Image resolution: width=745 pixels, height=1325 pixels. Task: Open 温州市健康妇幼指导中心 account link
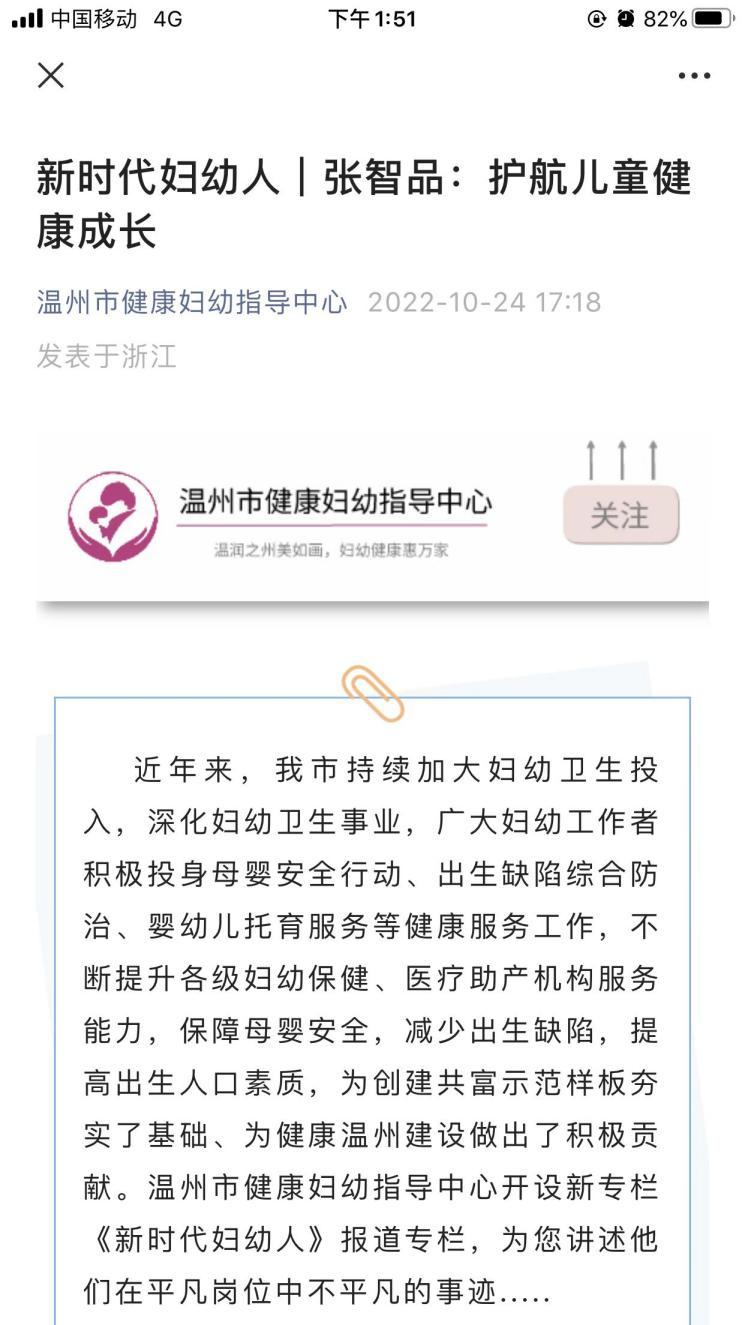[192, 302]
